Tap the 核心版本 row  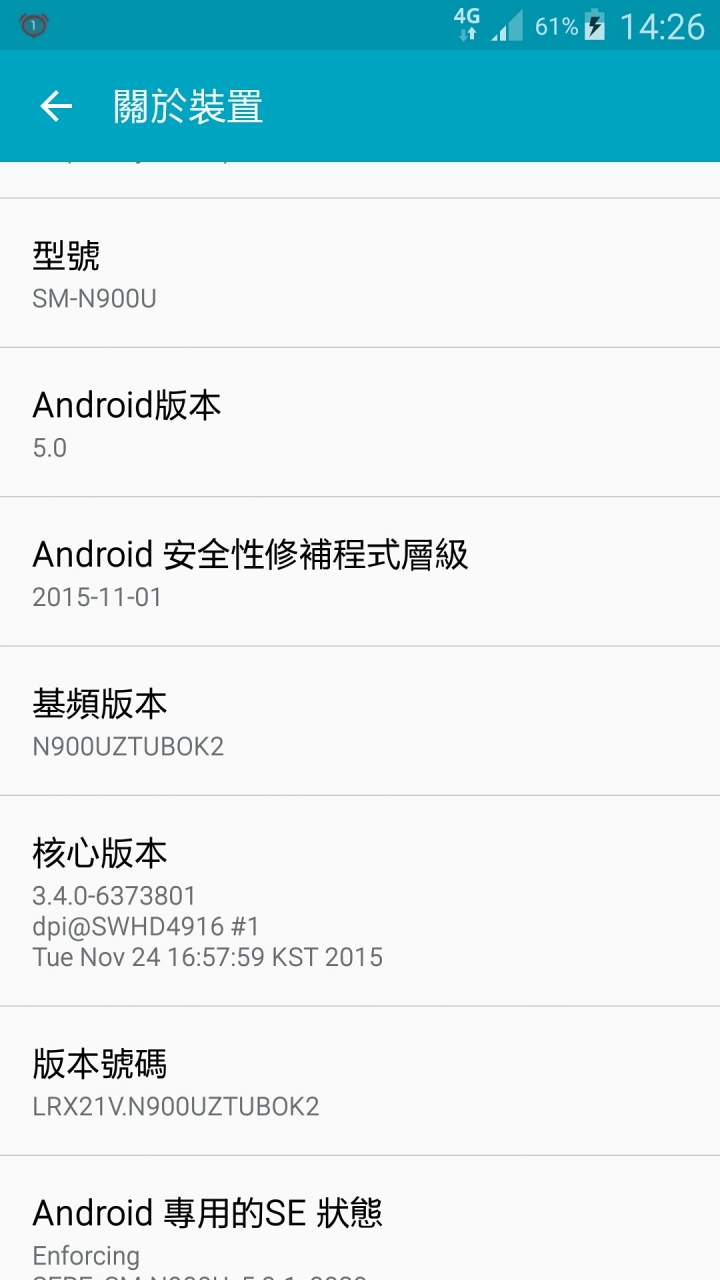[360, 901]
